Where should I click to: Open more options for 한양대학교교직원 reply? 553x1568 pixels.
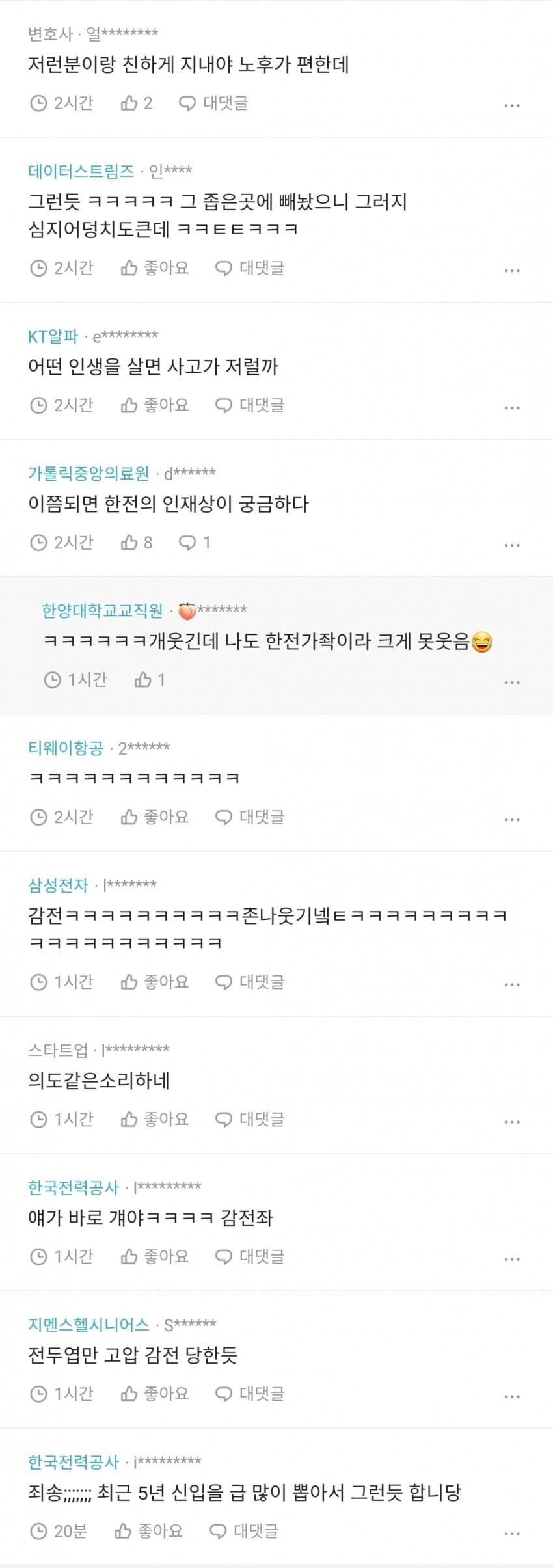click(512, 683)
